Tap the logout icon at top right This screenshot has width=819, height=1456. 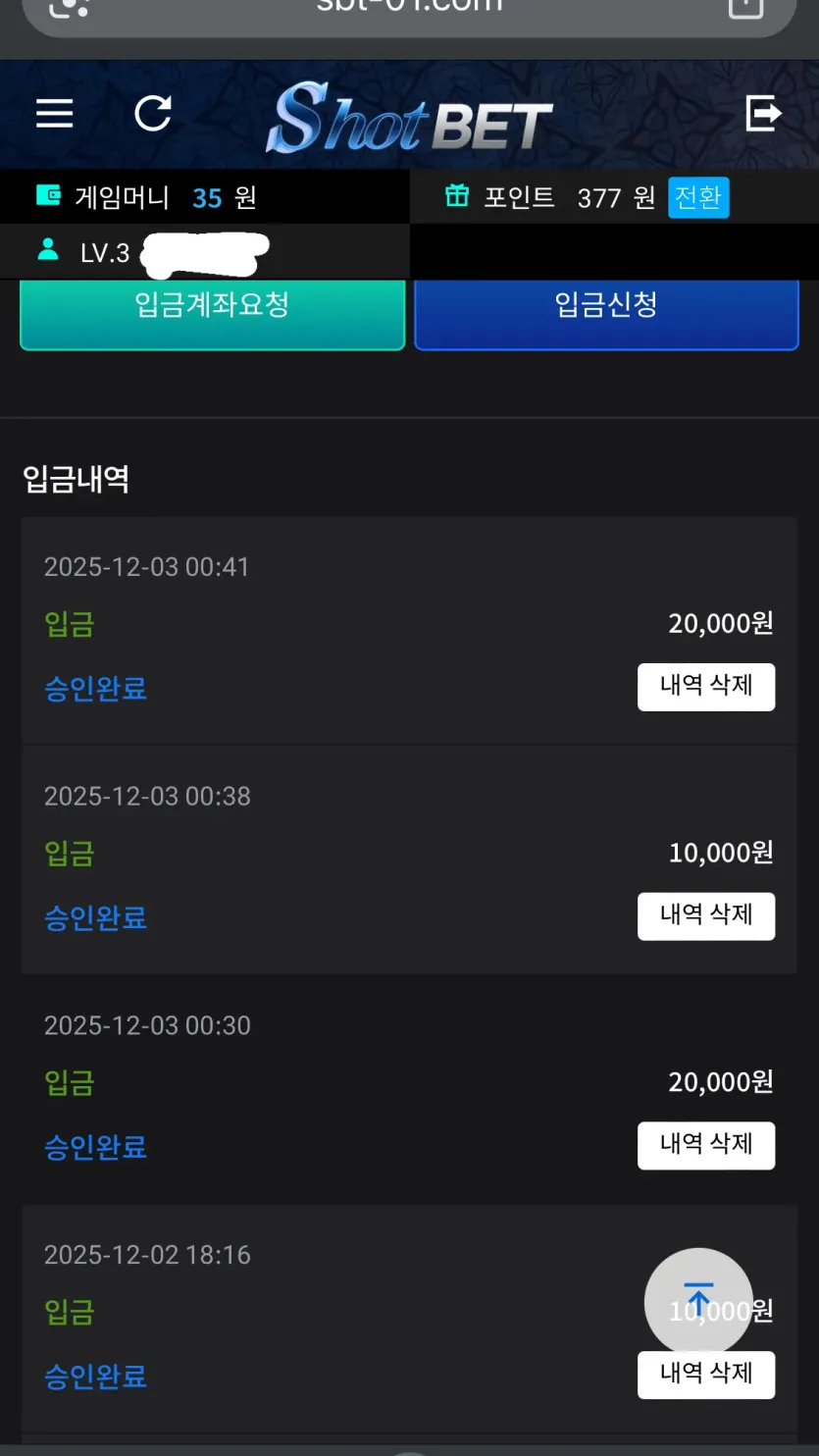(763, 114)
